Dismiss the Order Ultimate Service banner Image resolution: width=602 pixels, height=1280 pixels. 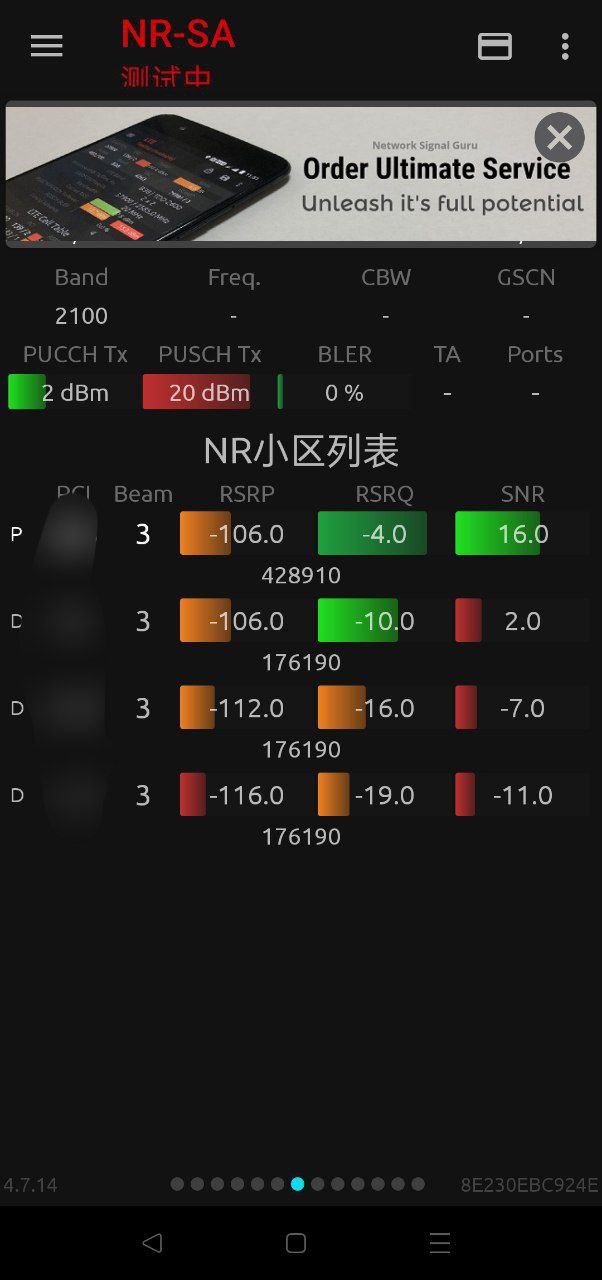click(x=559, y=138)
